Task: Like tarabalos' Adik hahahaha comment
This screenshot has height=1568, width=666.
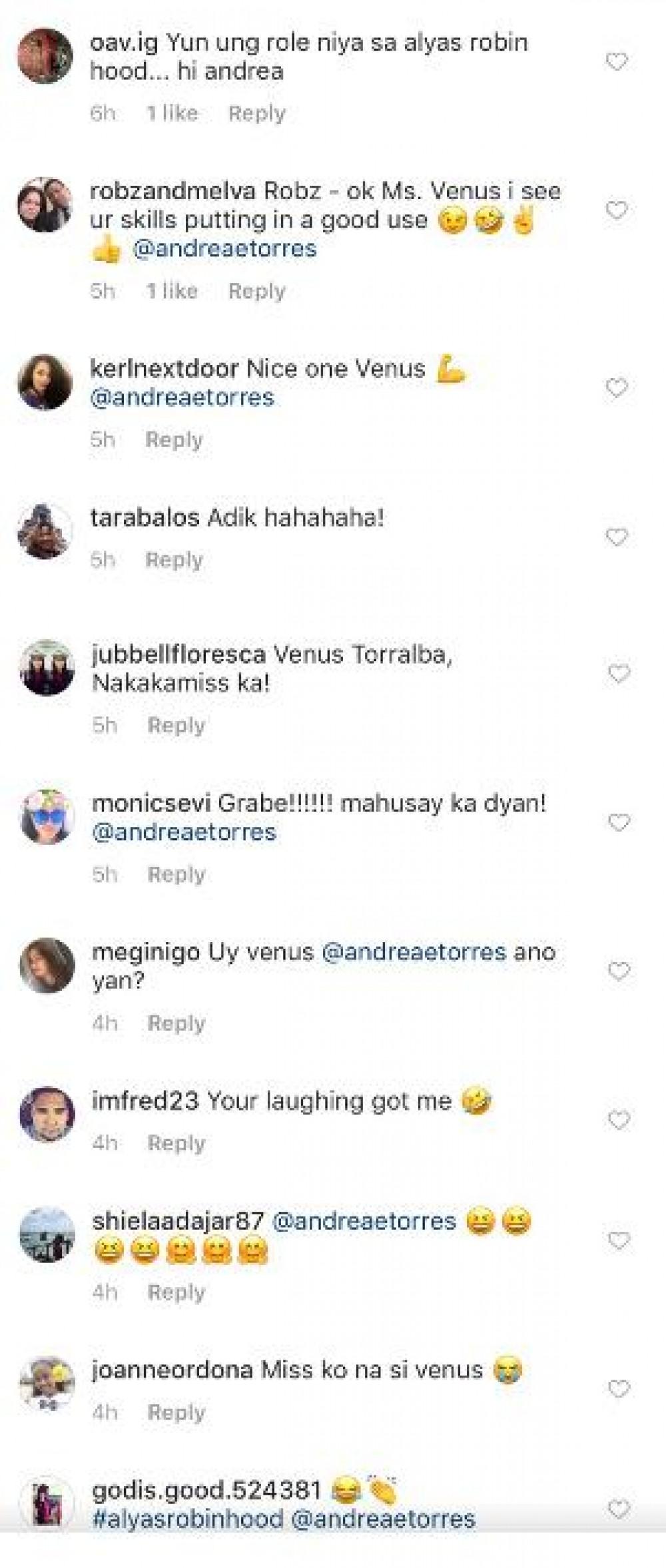Action: coord(617,537)
